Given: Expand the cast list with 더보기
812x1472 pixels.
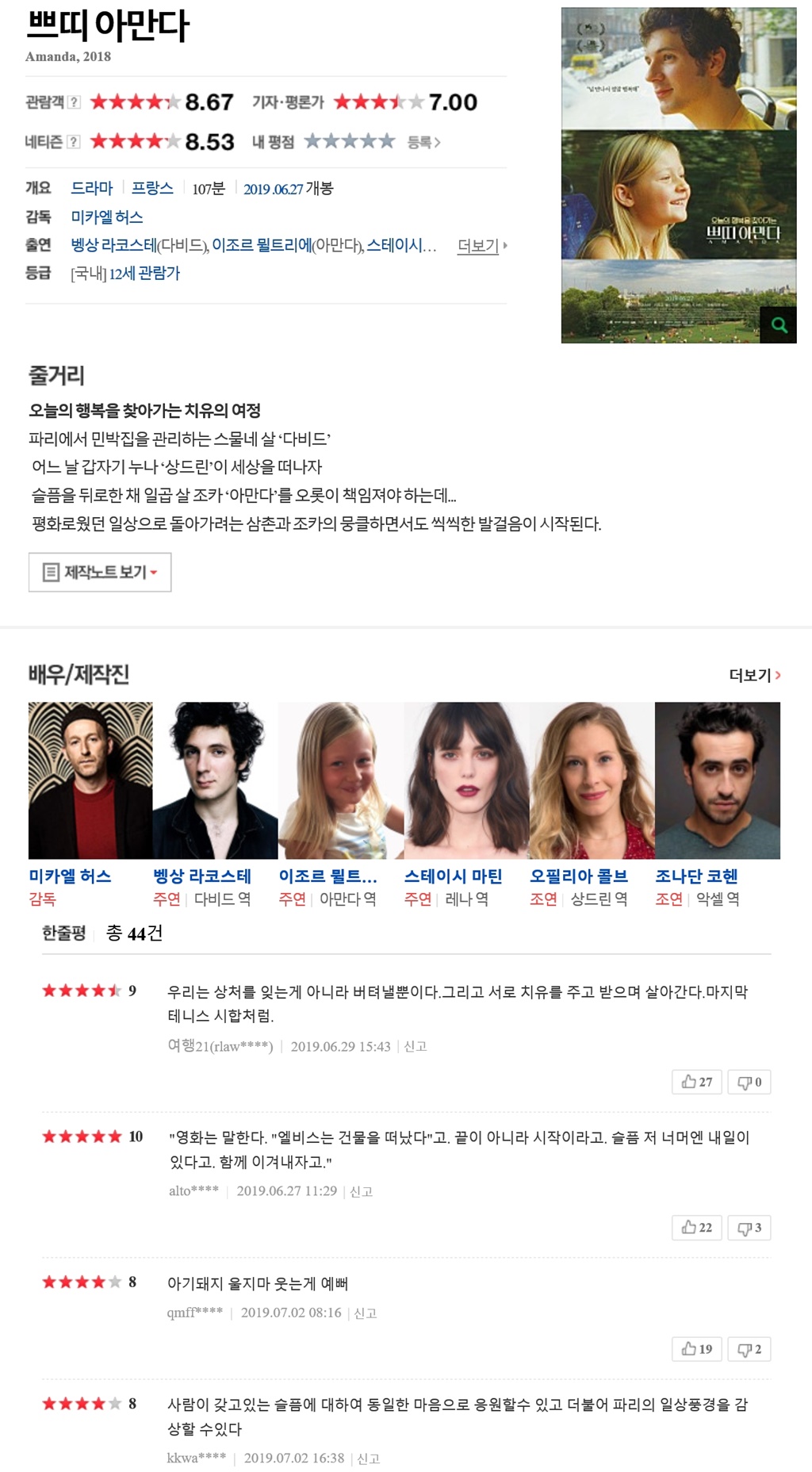Looking at the screenshot, I should (482, 246).
